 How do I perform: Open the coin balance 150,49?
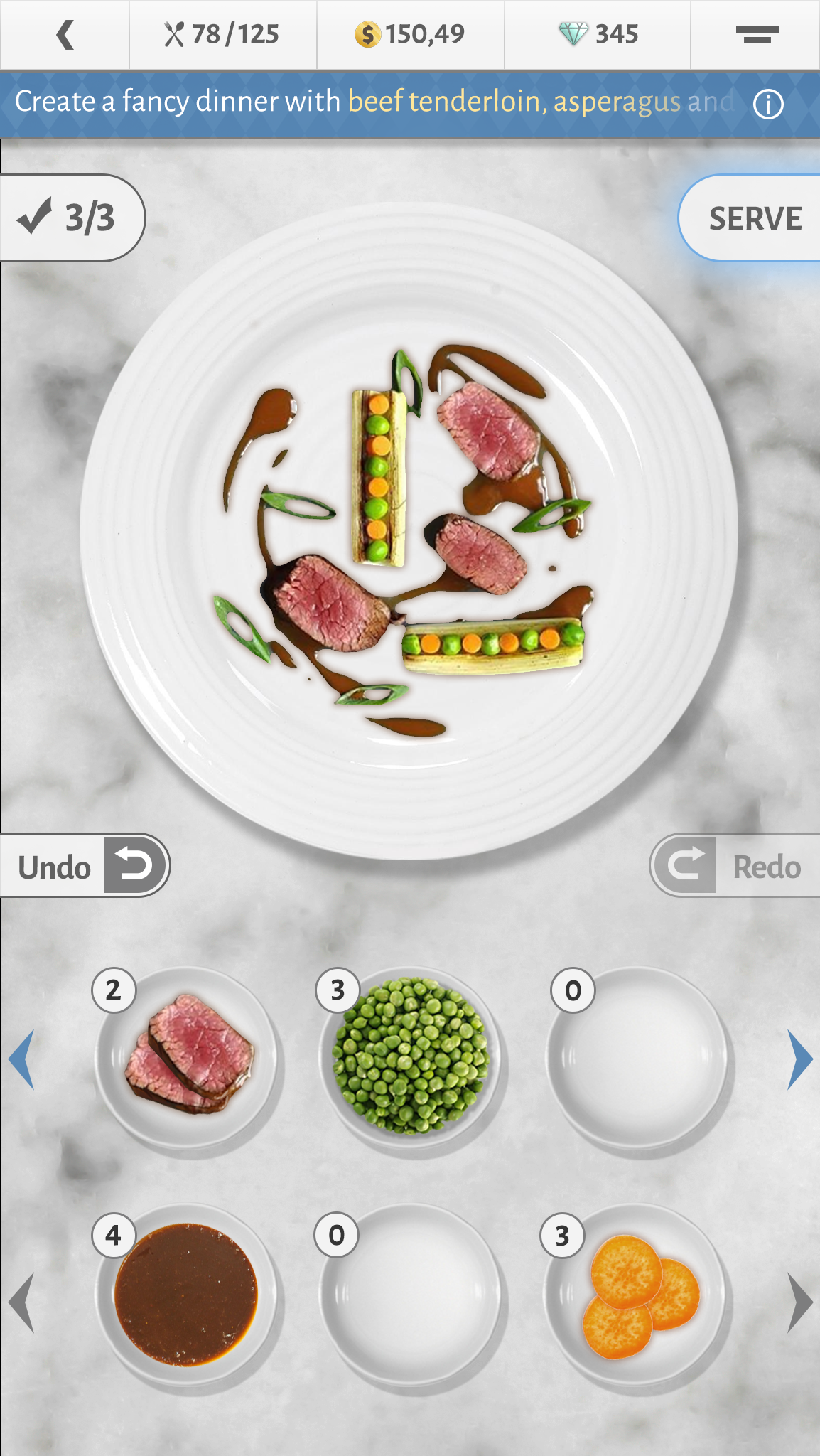(410, 35)
